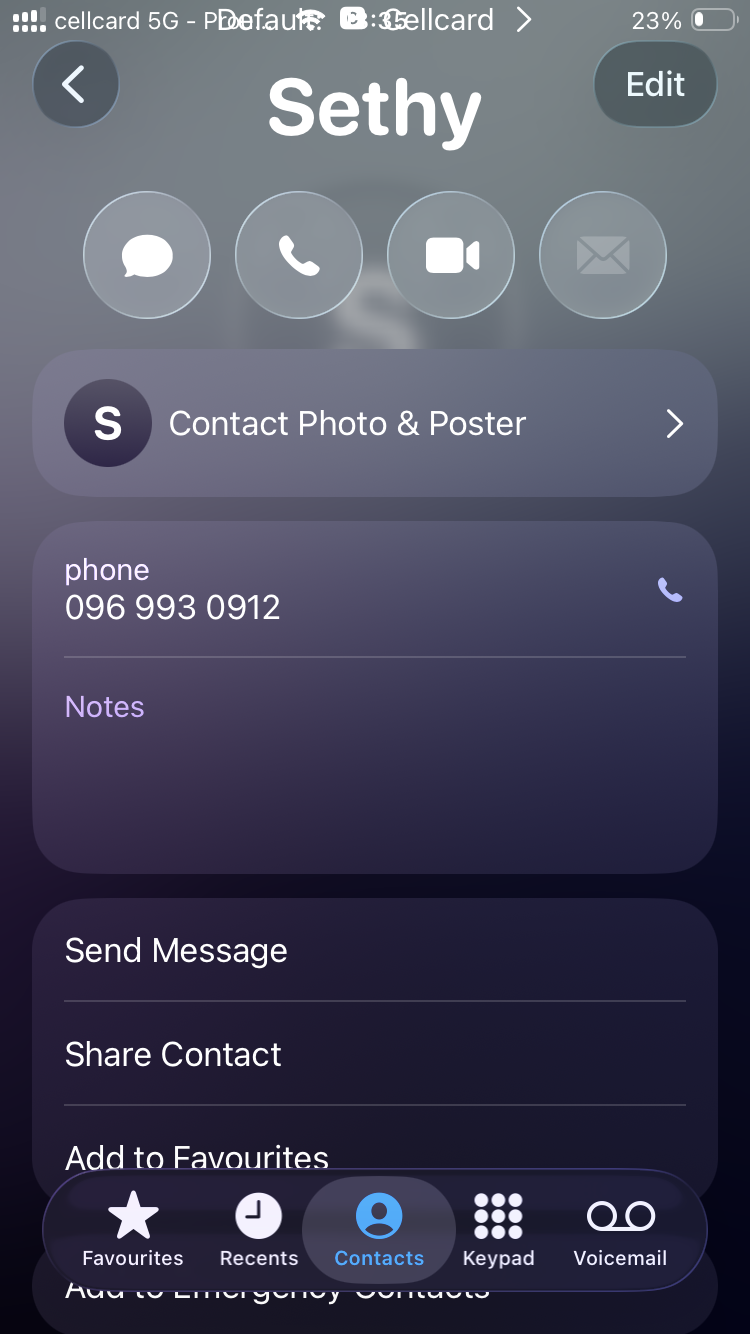Open Contact Photo & Poster
Image resolution: width=750 pixels, height=1334 pixels.
click(x=375, y=423)
